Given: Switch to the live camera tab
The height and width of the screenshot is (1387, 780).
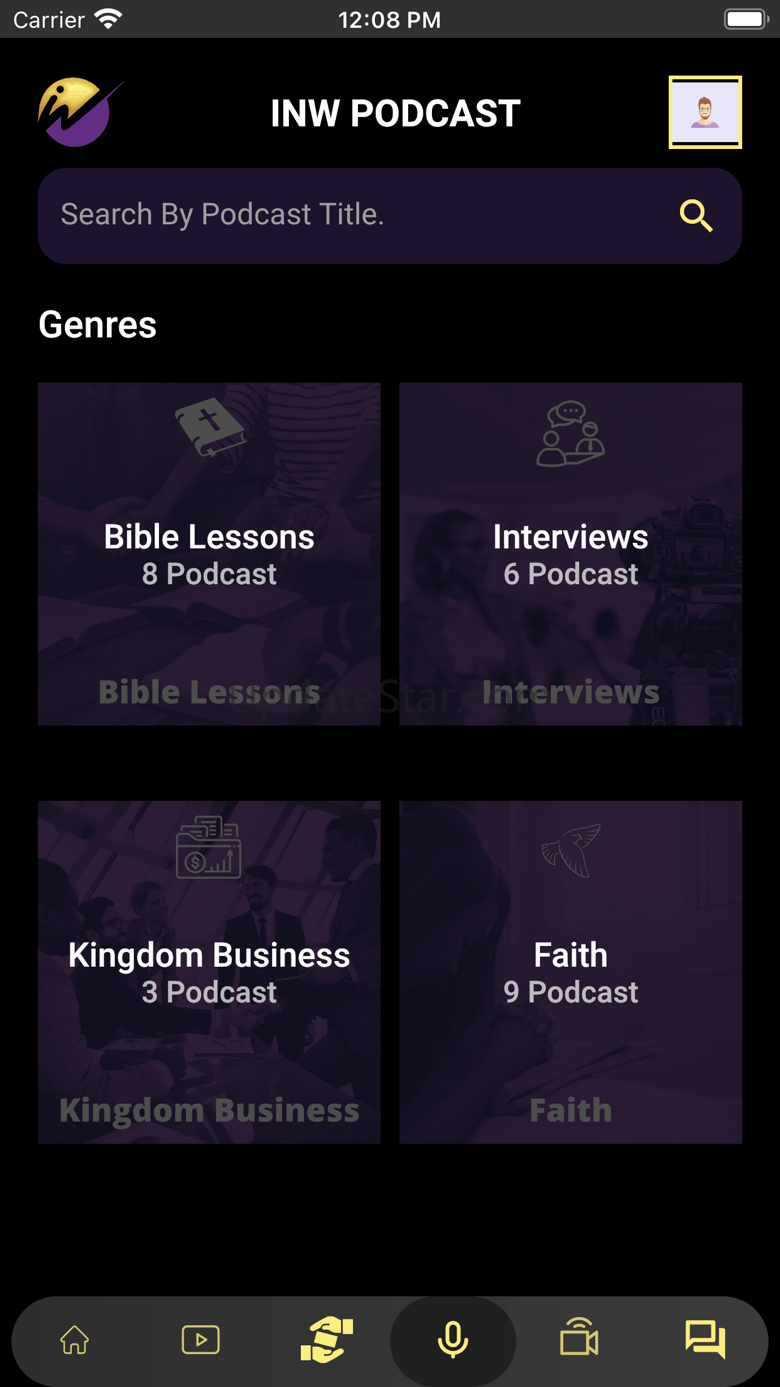Looking at the screenshot, I should point(579,1340).
